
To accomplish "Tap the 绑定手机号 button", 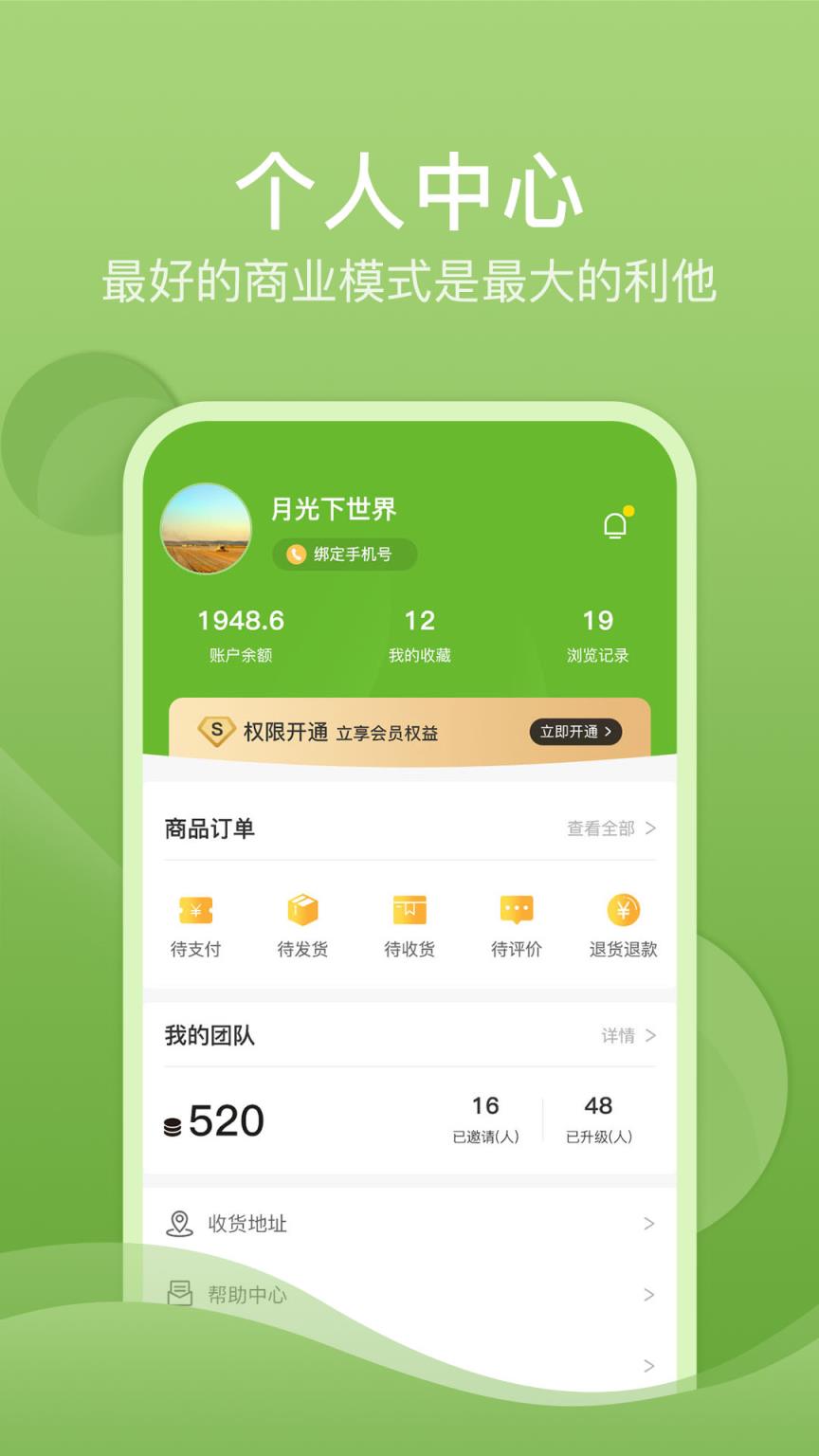I will [x=343, y=555].
